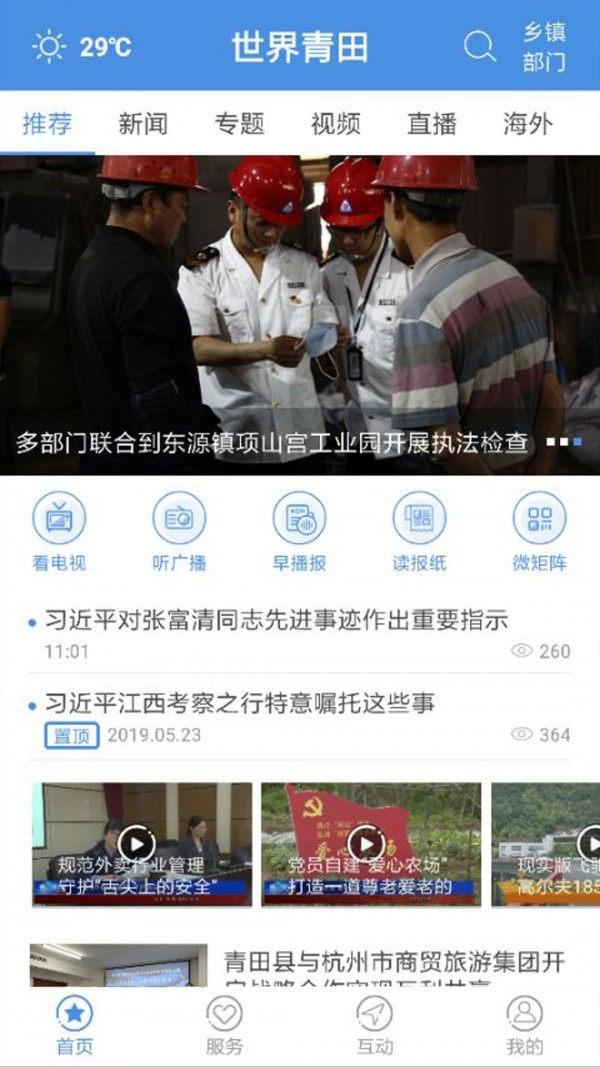Read the article about 张富清同志先进事迹

coord(276,620)
